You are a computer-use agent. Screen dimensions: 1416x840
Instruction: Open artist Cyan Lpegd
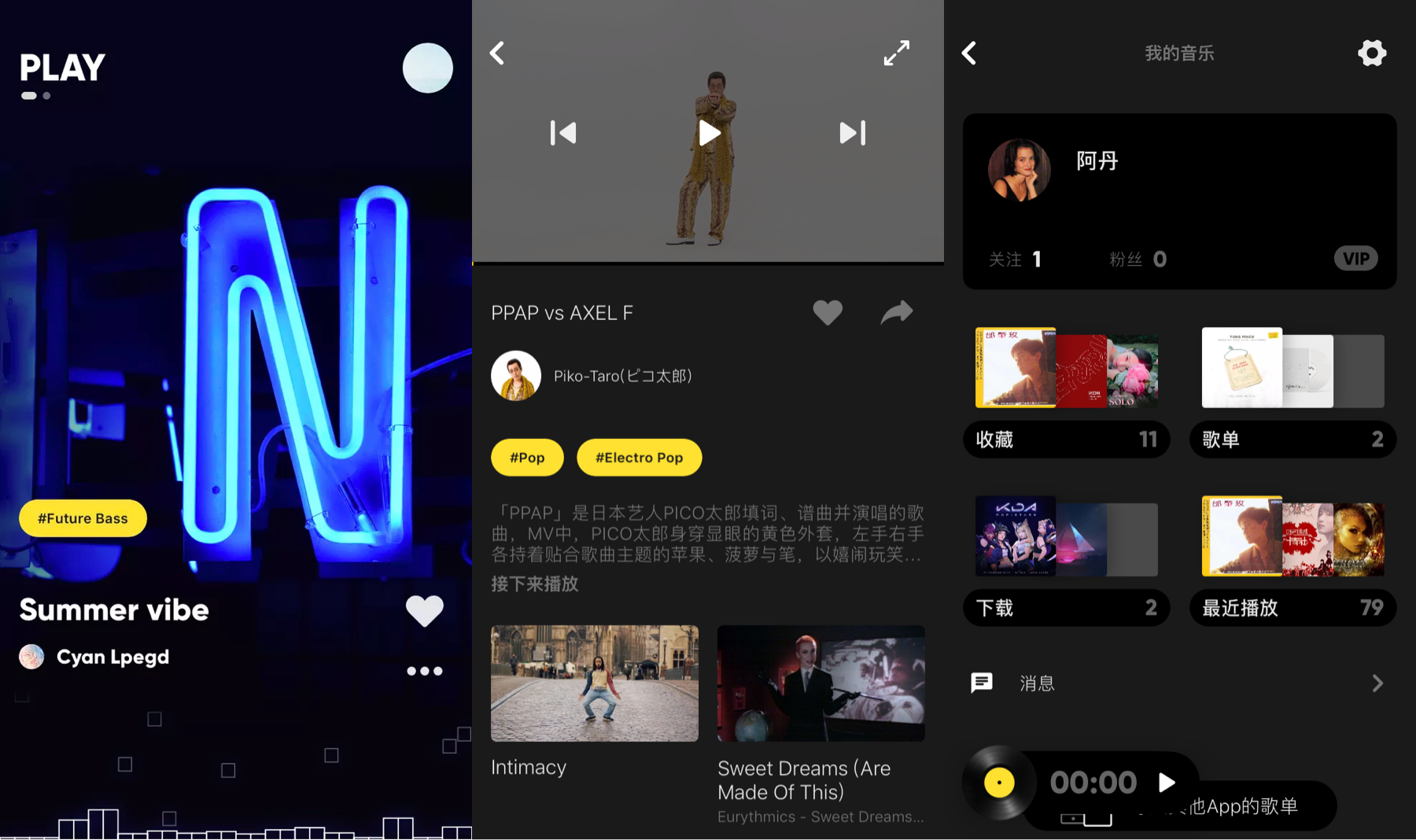(x=112, y=657)
